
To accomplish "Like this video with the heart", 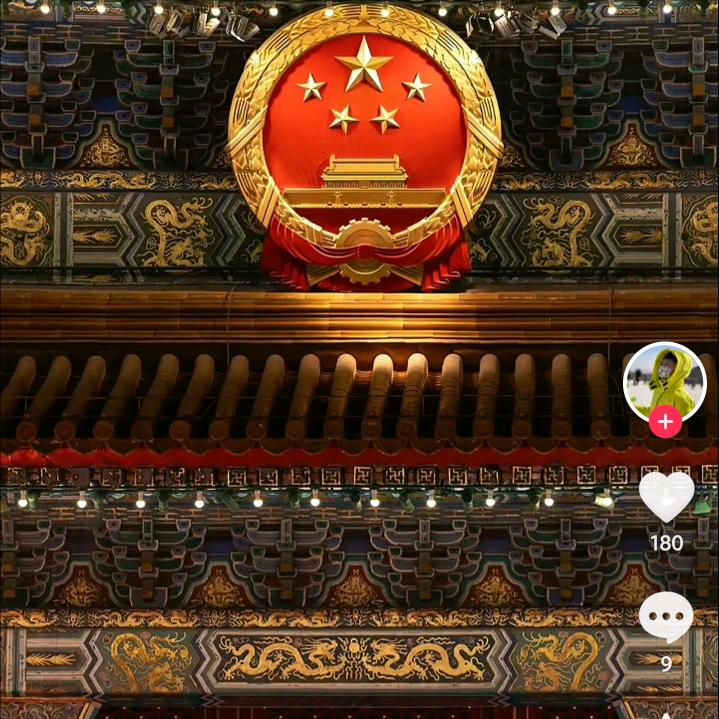I will (666, 496).
